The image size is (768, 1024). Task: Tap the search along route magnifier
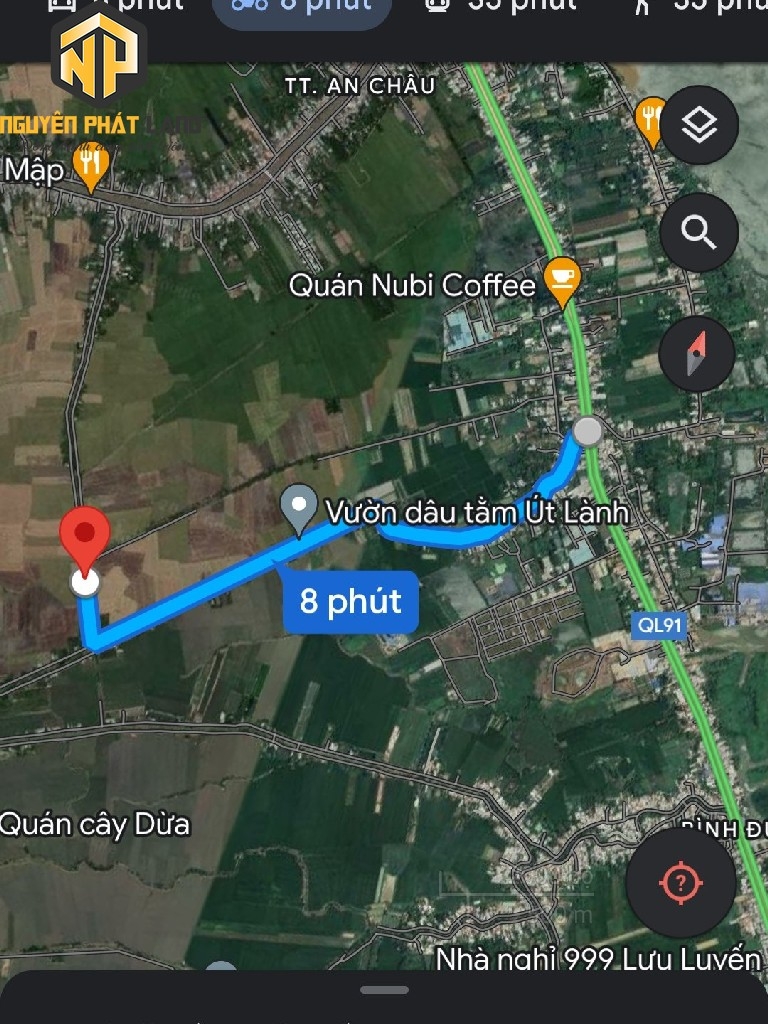coord(699,233)
